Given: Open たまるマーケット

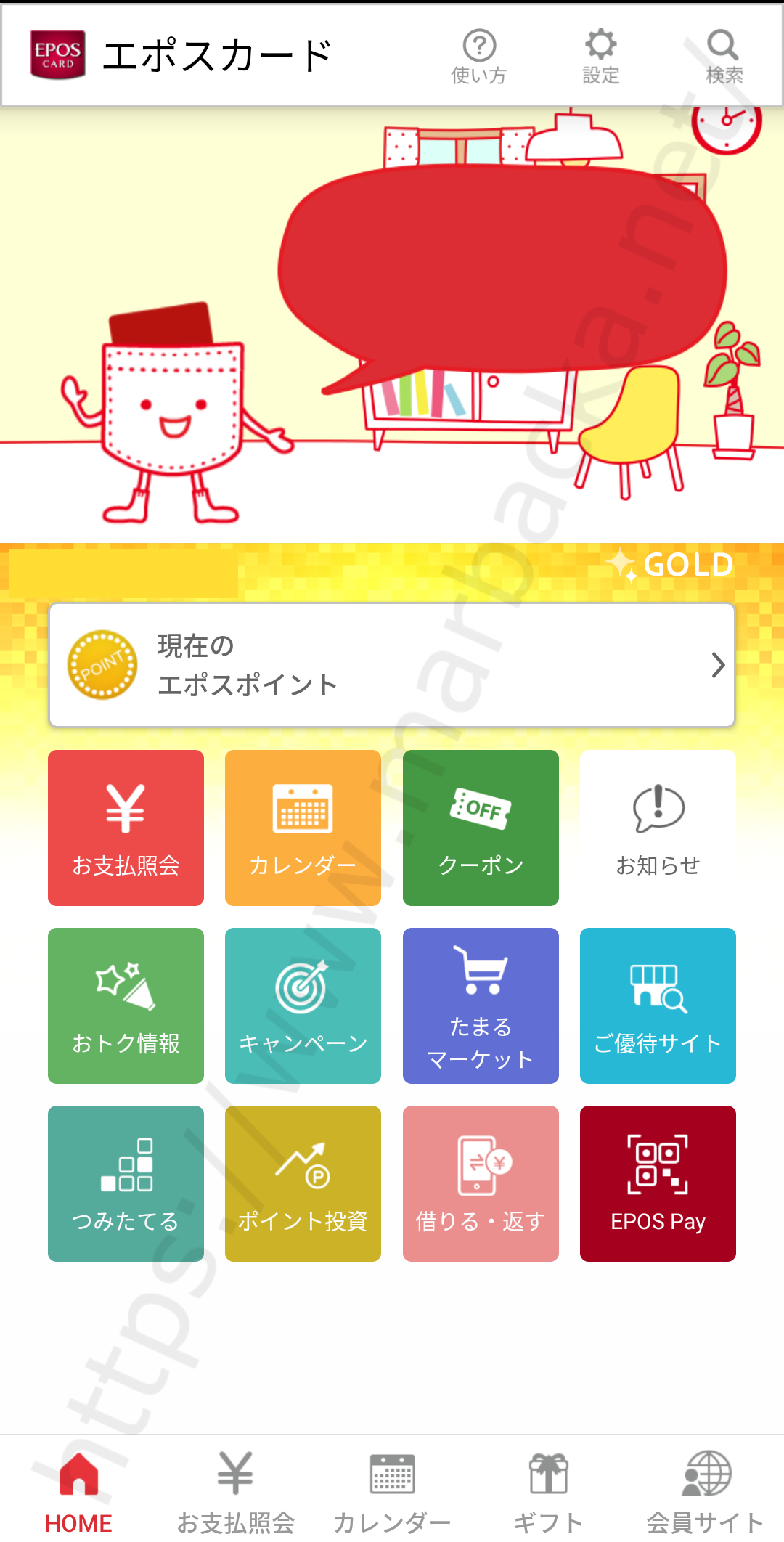Looking at the screenshot, I should (481, 1005).
